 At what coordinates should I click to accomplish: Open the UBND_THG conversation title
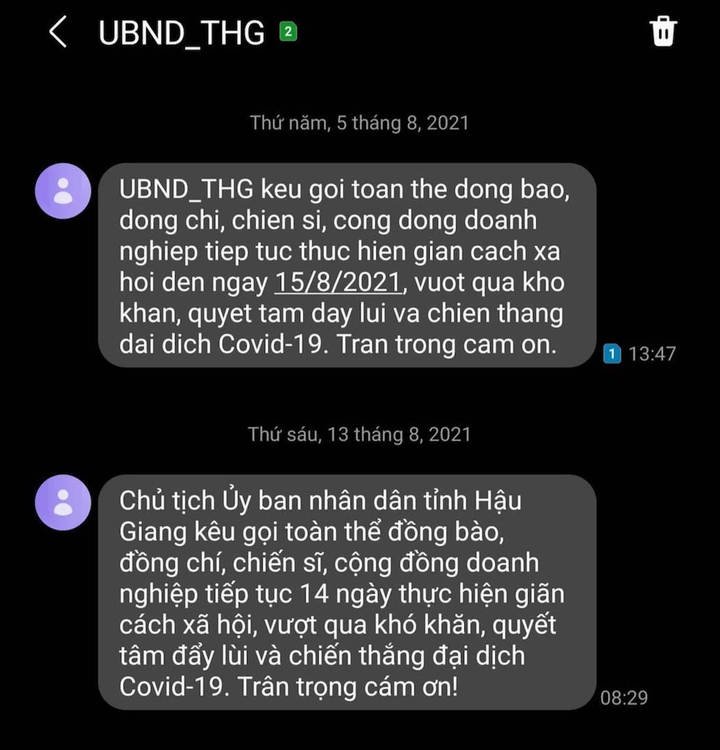click(x=180, y=32)
